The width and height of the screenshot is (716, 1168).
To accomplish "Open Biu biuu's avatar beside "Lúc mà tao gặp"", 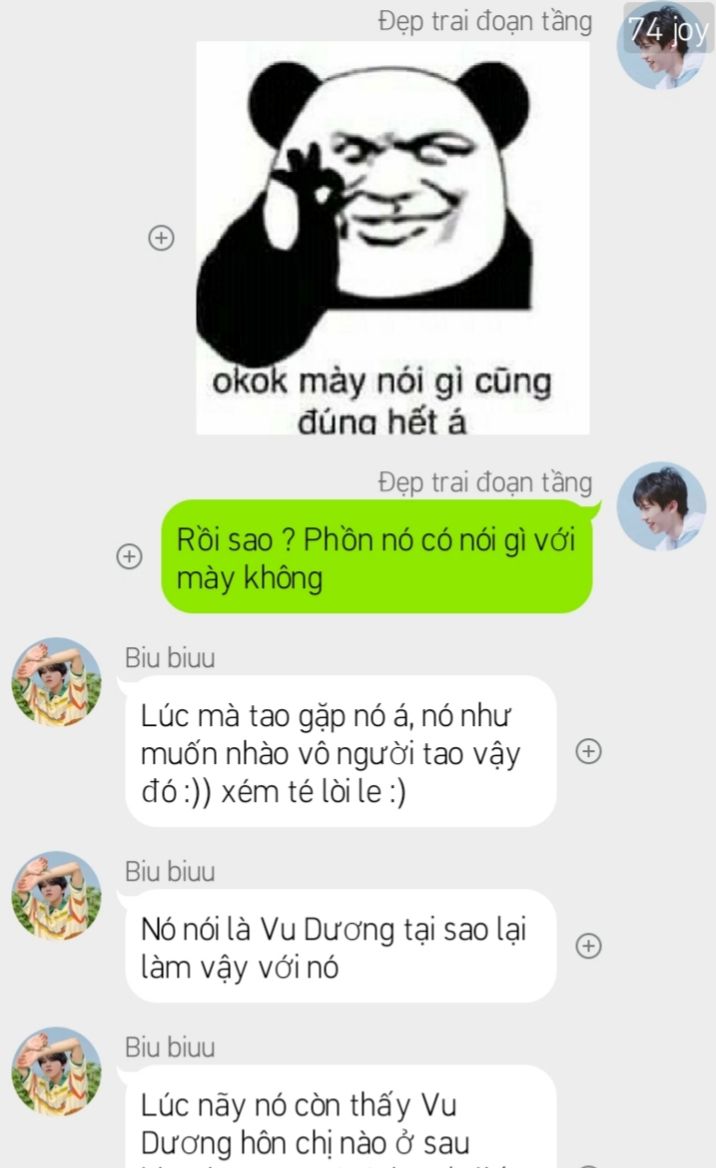I will pyautogui.click(x=57, y=682).
